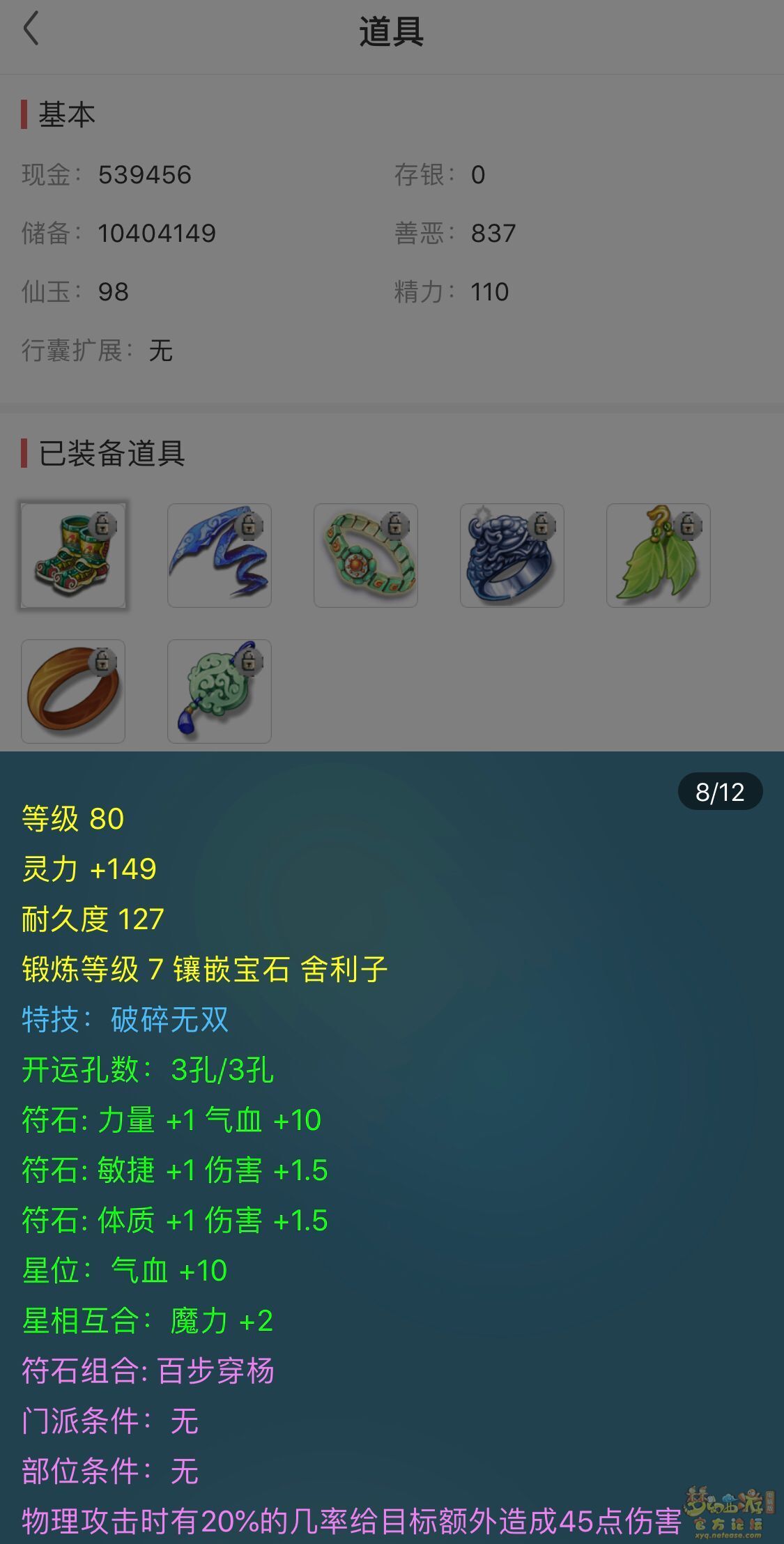Open the orange wooden bangle item
Screen dimensions: 784x1544
(x=73, y=691)
